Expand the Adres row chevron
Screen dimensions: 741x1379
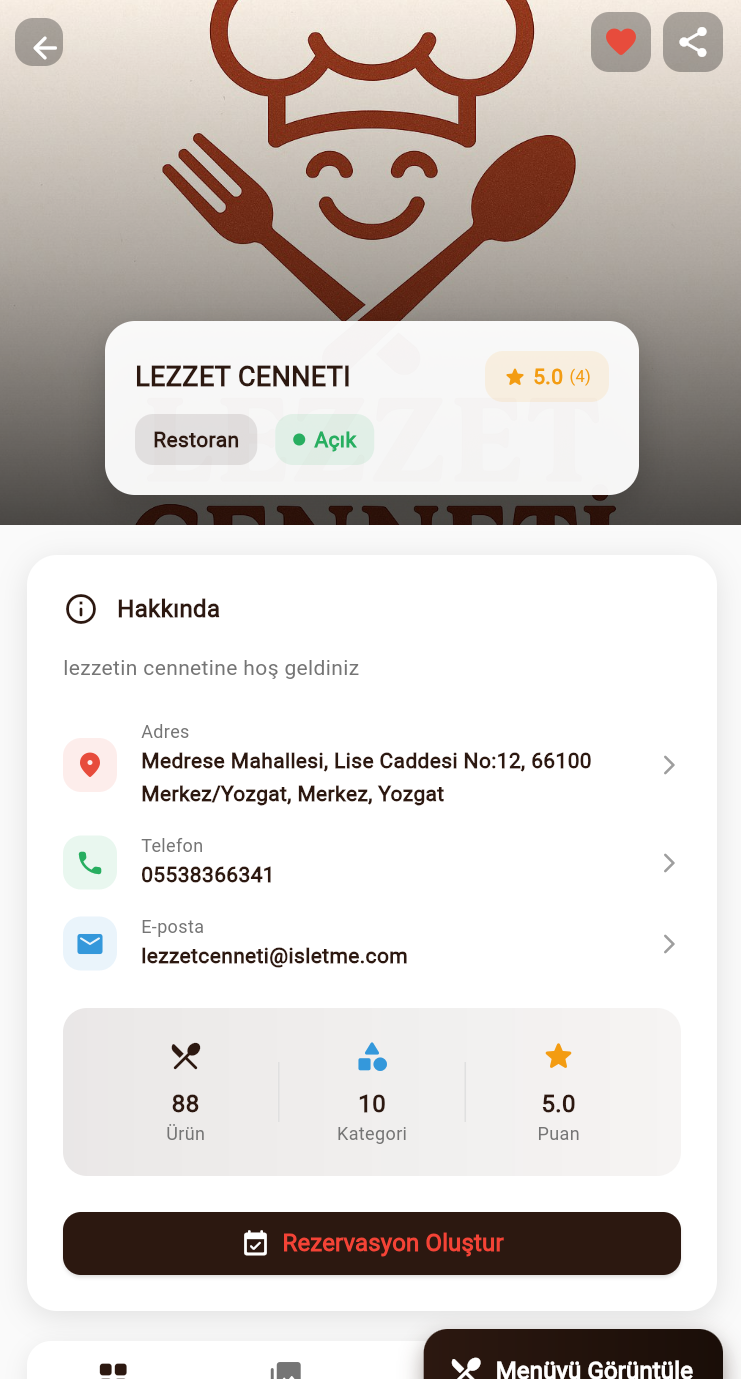click(669, 764)
